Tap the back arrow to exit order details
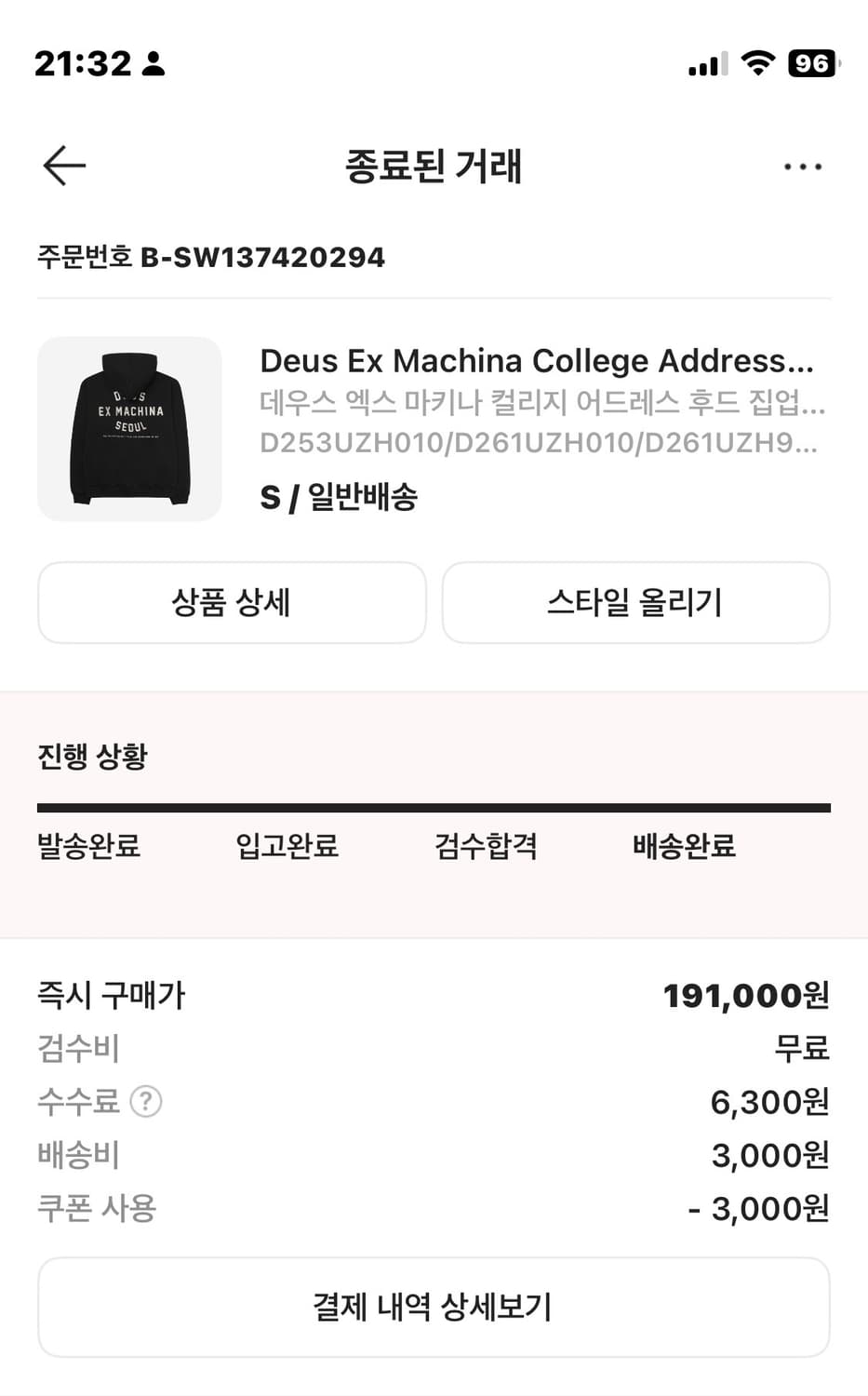Image resolution: width=868 pixels, height=1396 pixels. point(62,165)
